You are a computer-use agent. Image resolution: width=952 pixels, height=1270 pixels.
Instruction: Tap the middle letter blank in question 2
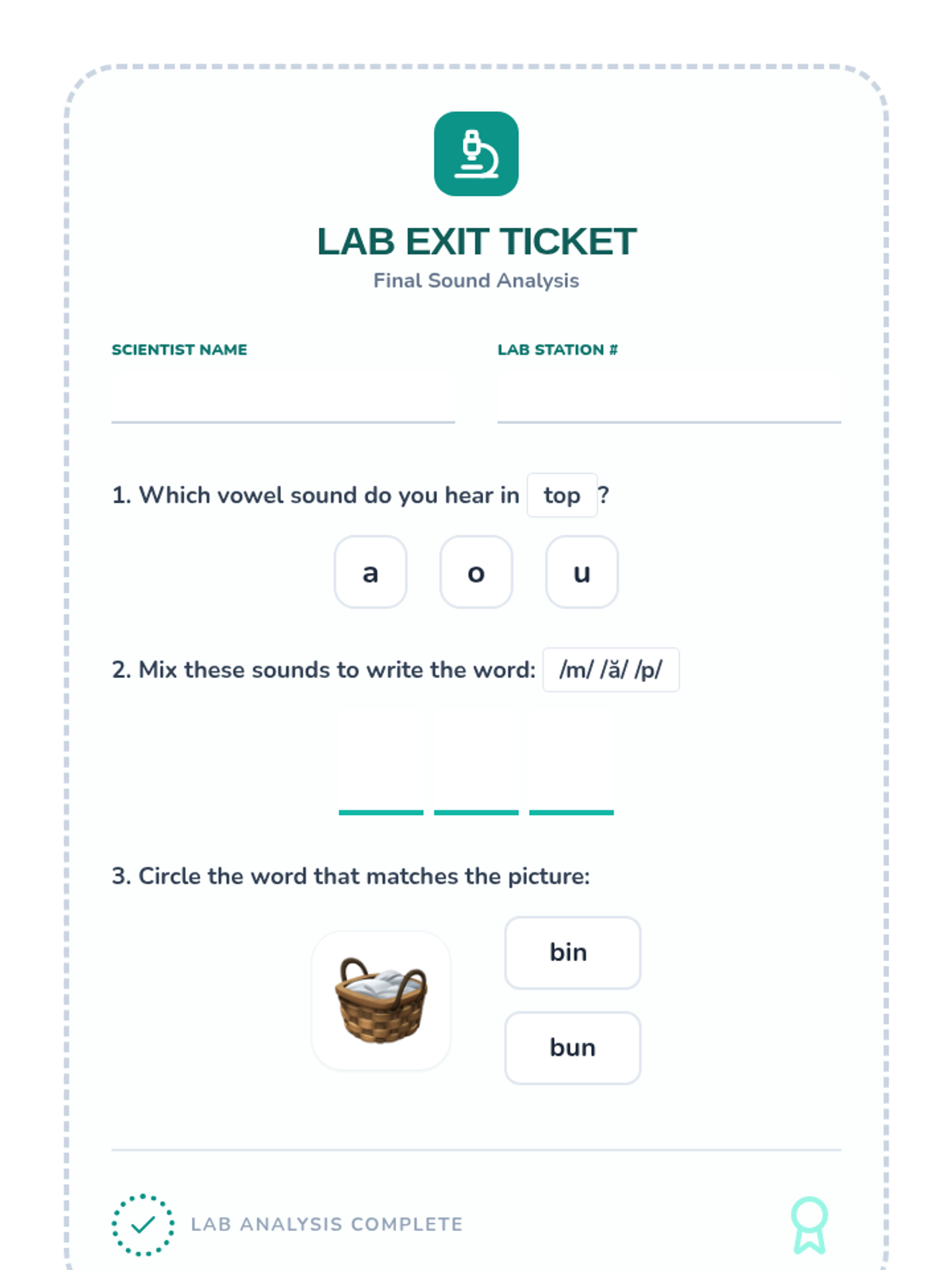(476, 762)
